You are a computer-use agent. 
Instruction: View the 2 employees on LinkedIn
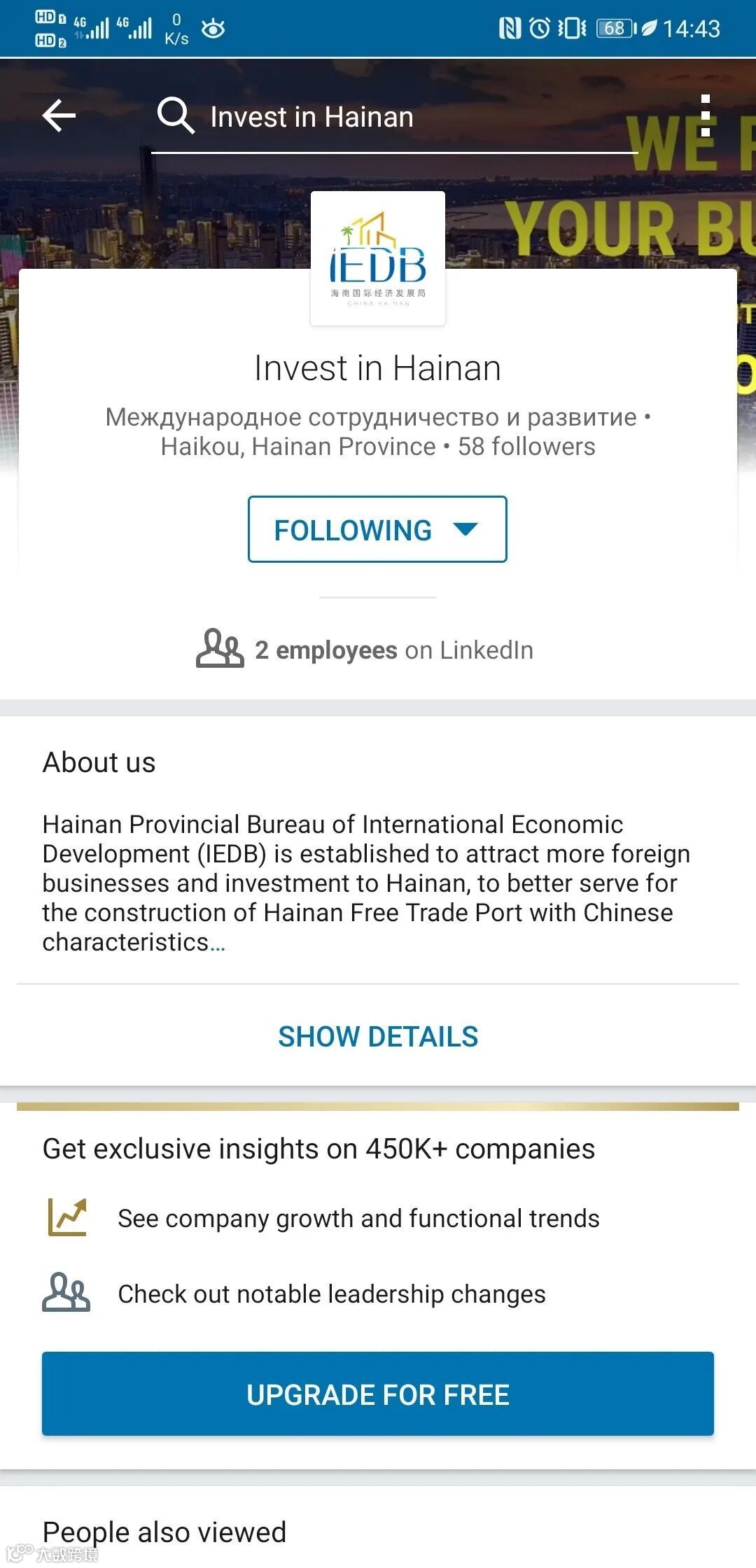[365, 650]
